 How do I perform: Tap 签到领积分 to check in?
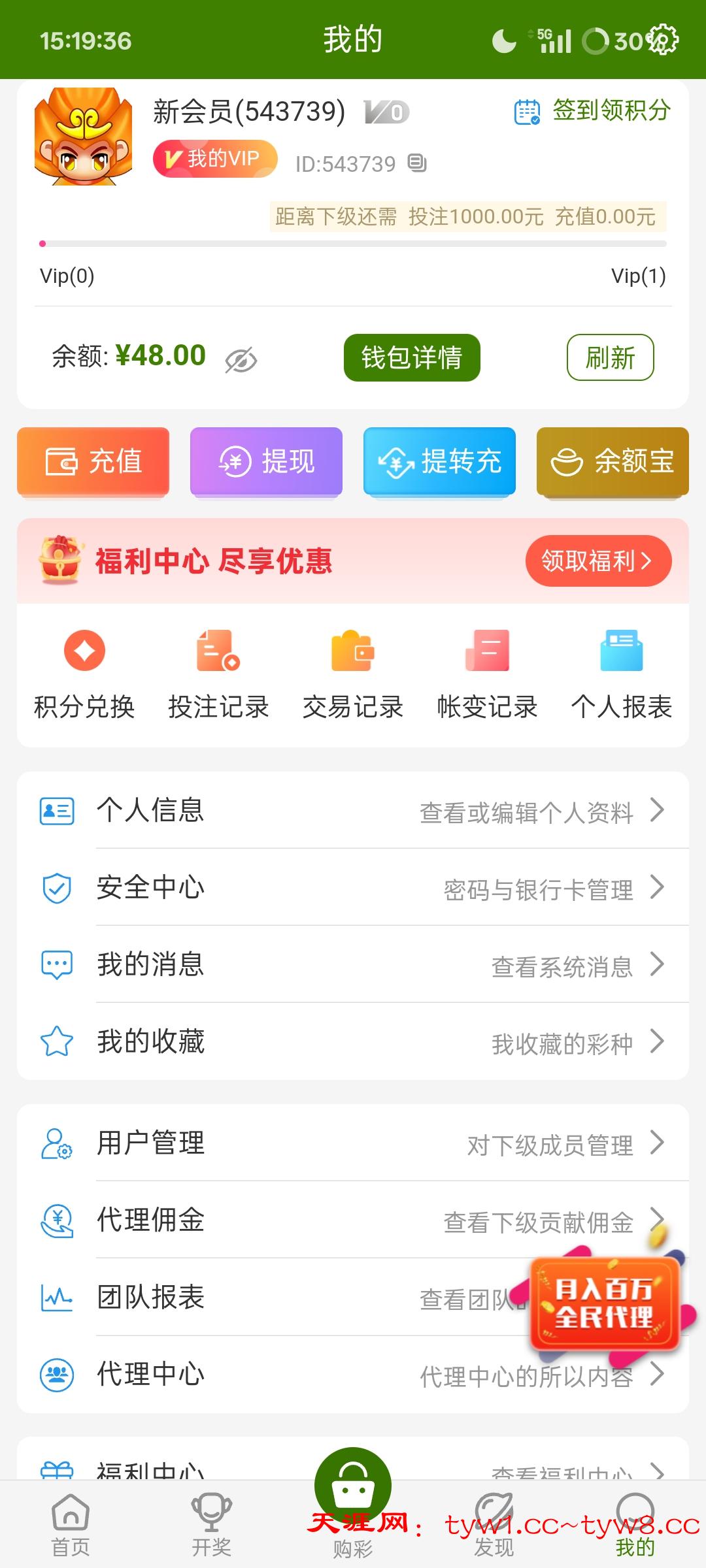[x=592, y=111]
